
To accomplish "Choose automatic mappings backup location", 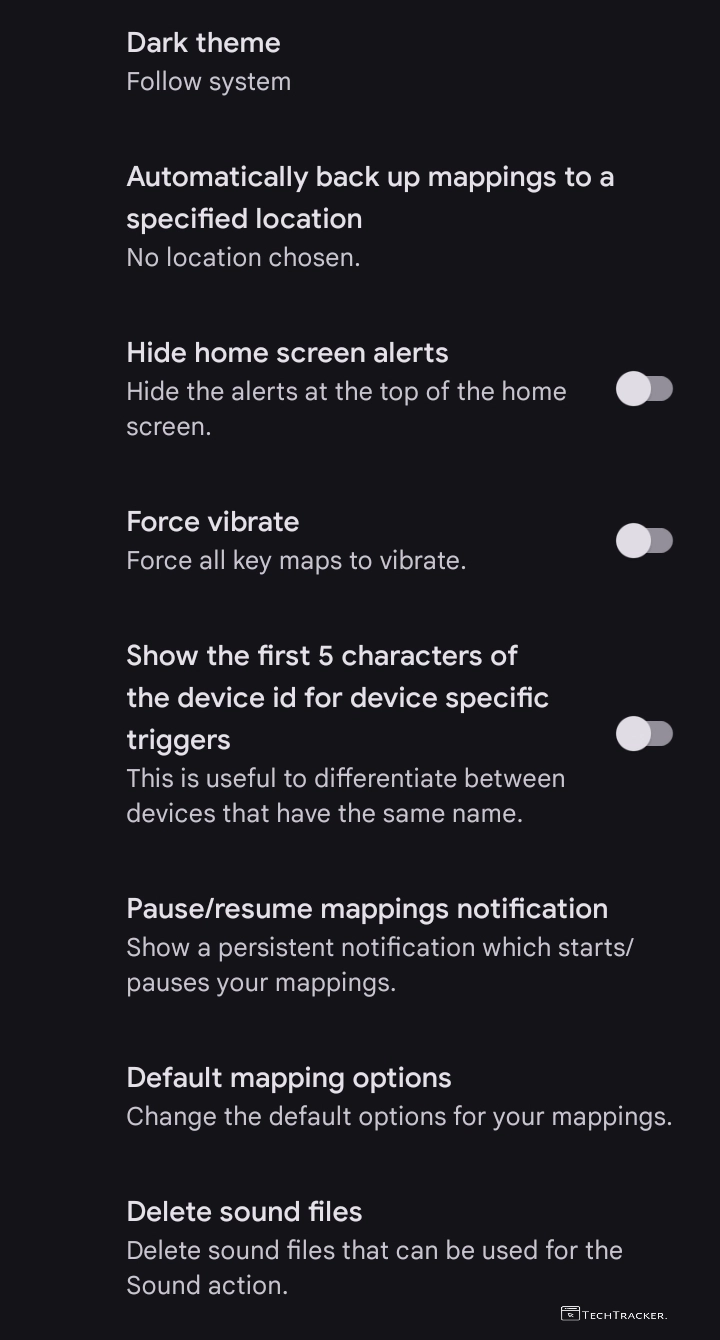I will (370, 216).
